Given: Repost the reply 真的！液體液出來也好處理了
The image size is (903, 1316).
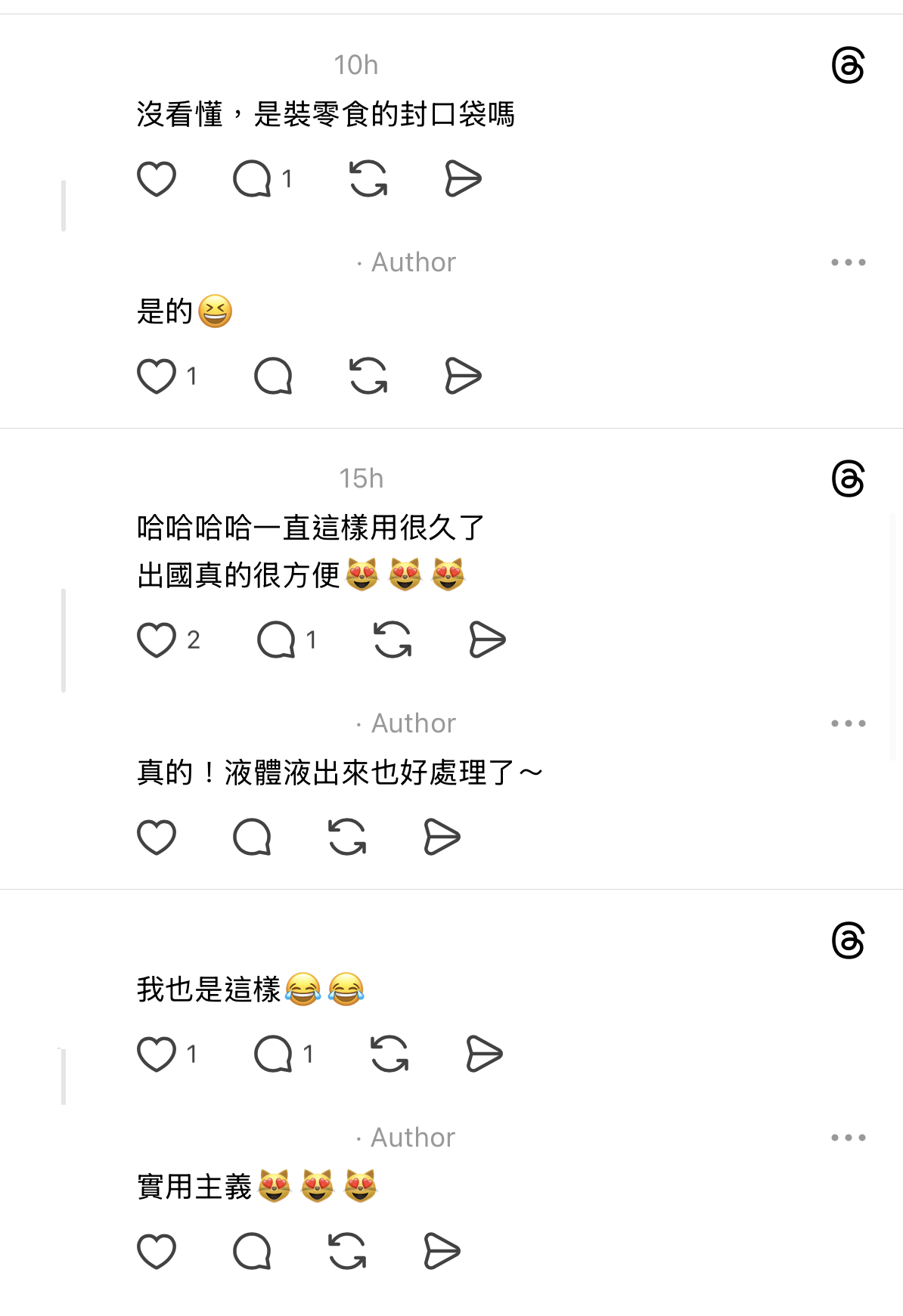Looking at the screenshot, I should (x=347, y=837).
